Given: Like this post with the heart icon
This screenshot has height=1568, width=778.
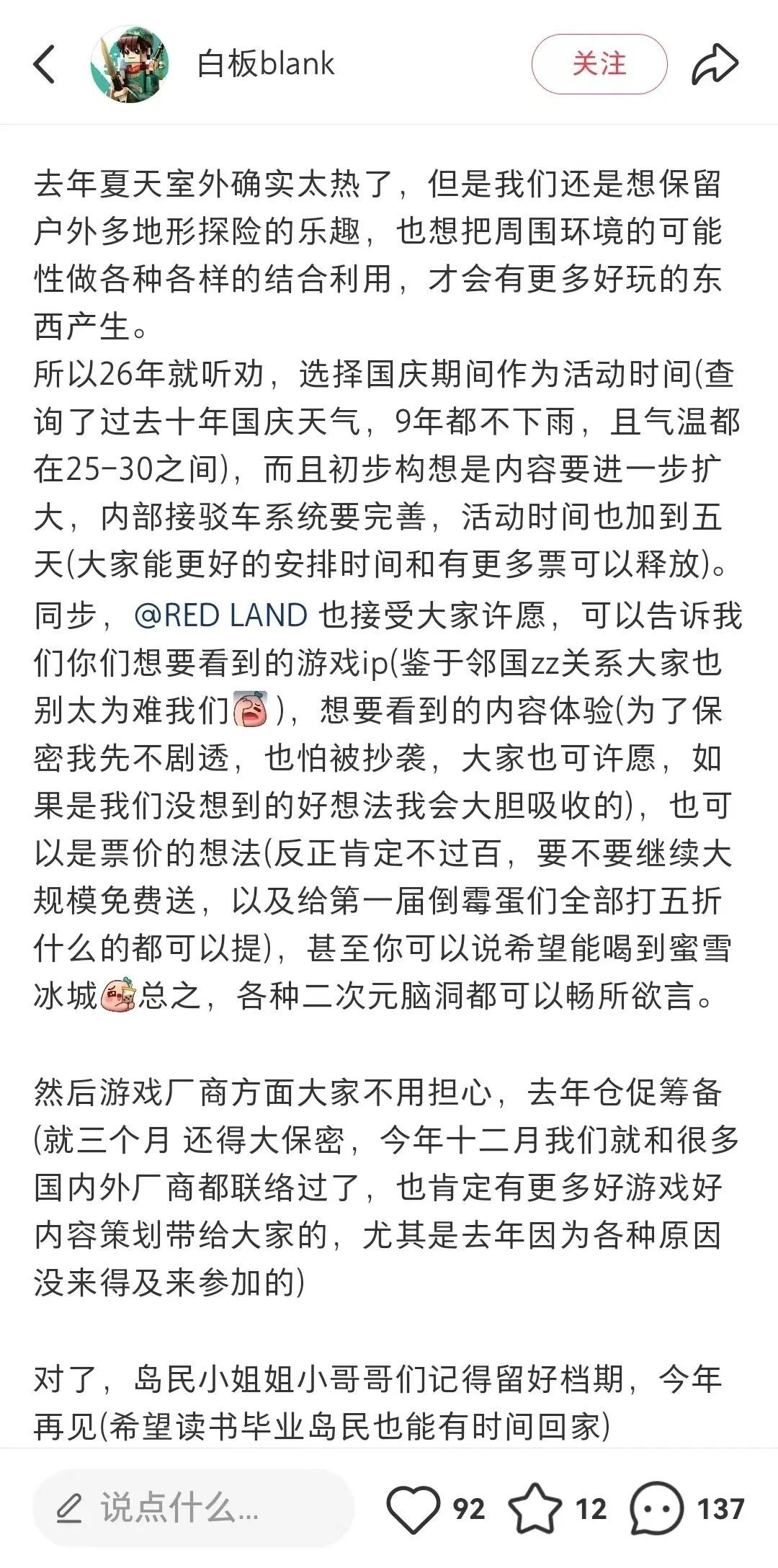Looking at the screenshot, I should click(413, 1509).
